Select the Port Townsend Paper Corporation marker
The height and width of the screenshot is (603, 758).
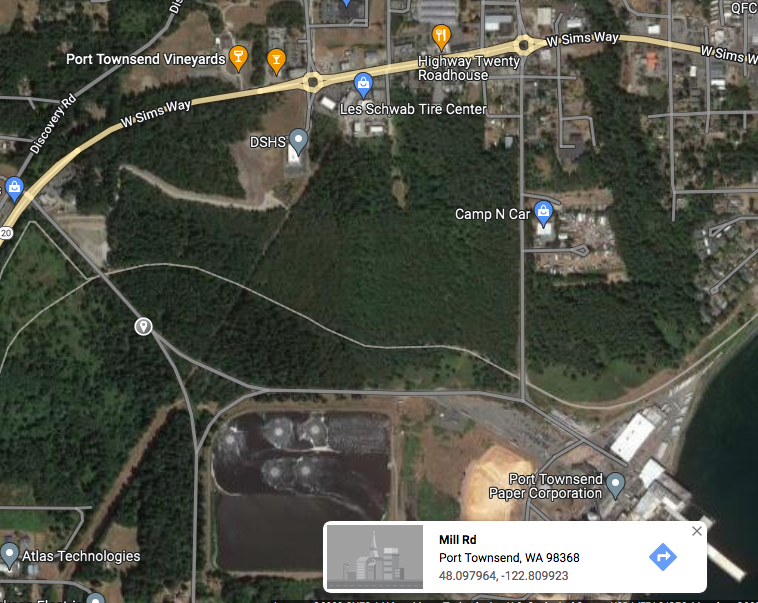(x=616, y=485)
